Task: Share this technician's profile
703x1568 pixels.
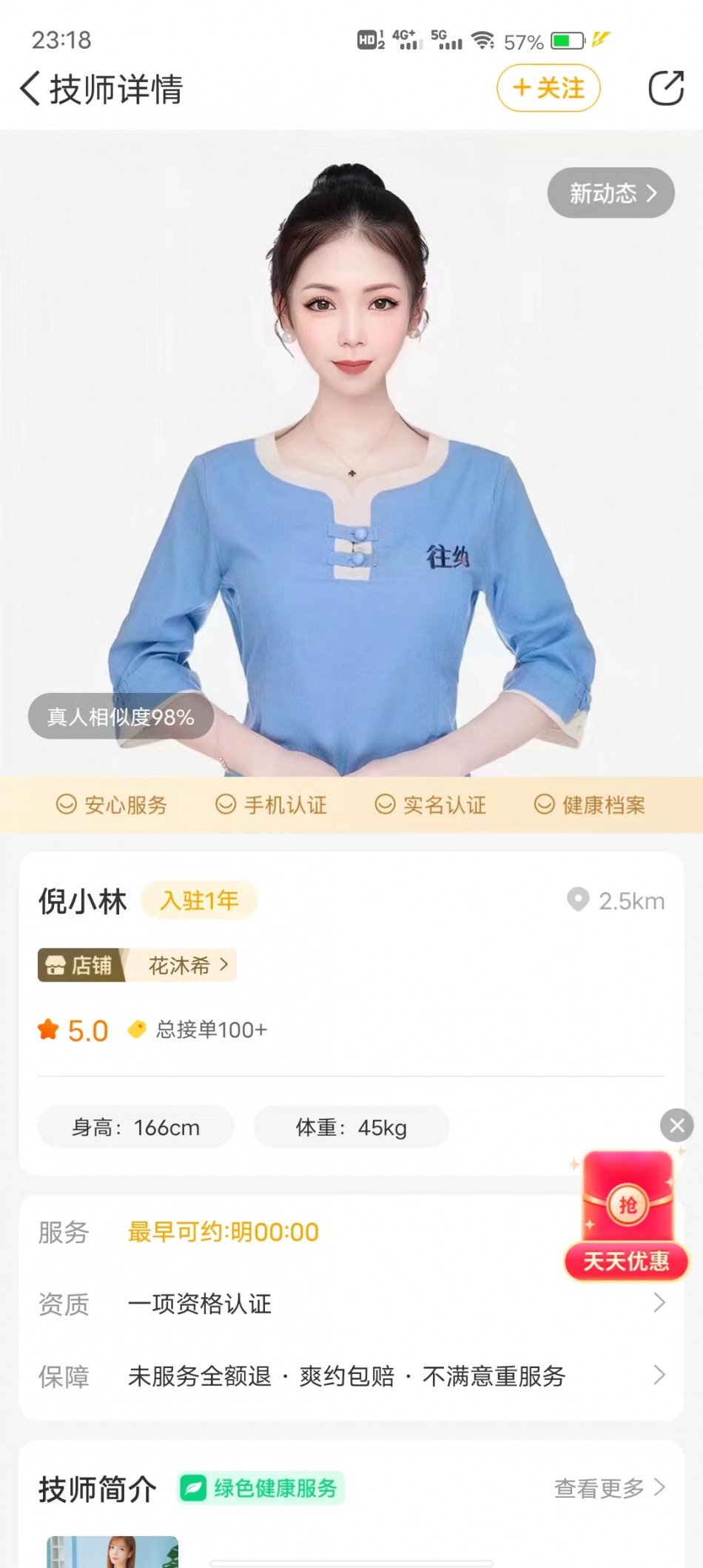Action: point(665,89)
